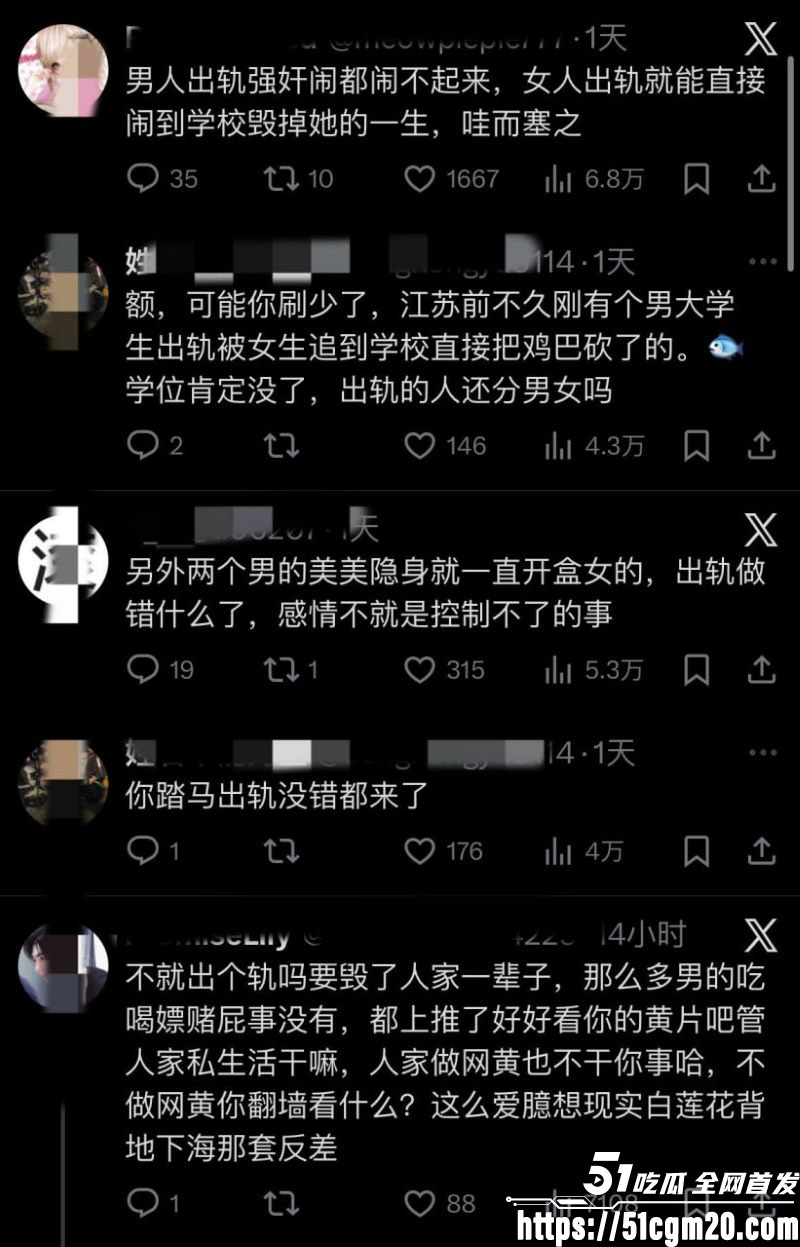Open replies on the top comment
Image resolution: width=800 pixels, height=1247 pixels.
144,179
